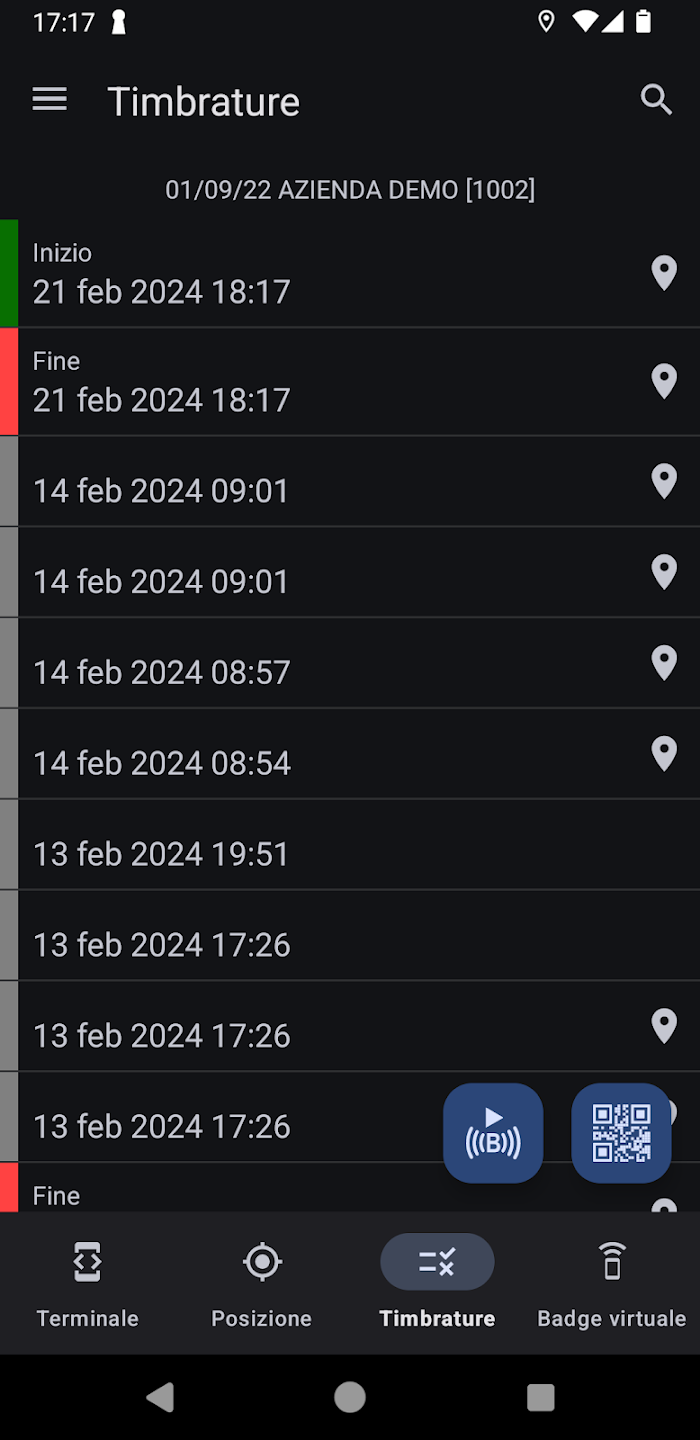This screenshot has width=700, height=1440.
Task: Open the 14 feb 2024 08:54 entry
Action: 350,754
